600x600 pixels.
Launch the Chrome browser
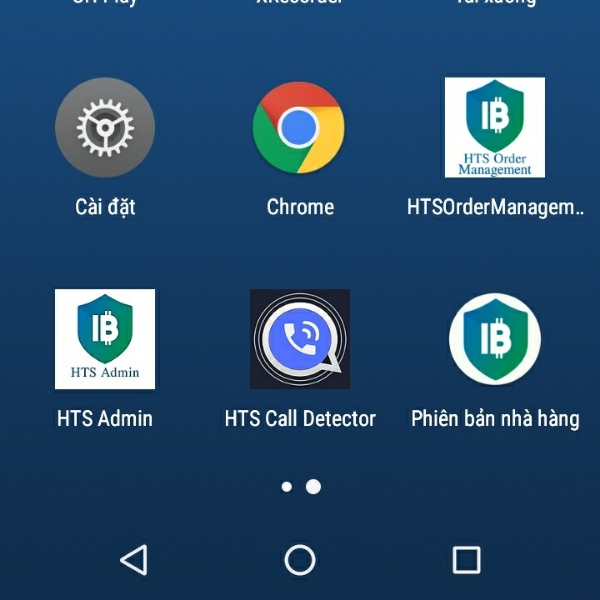click(299, 128)
